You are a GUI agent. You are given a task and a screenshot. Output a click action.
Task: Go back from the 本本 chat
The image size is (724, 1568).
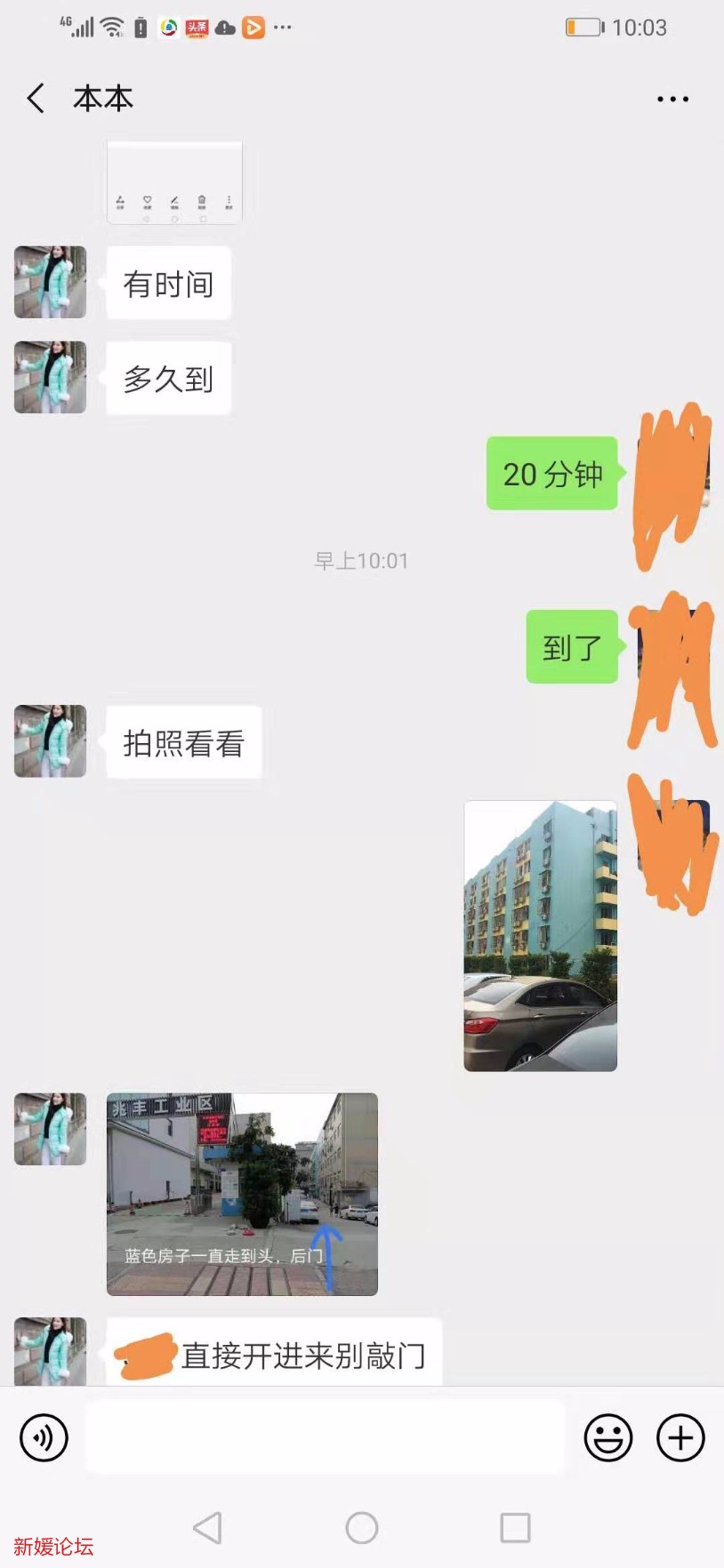pyautogui.click(x=36, y=99)
